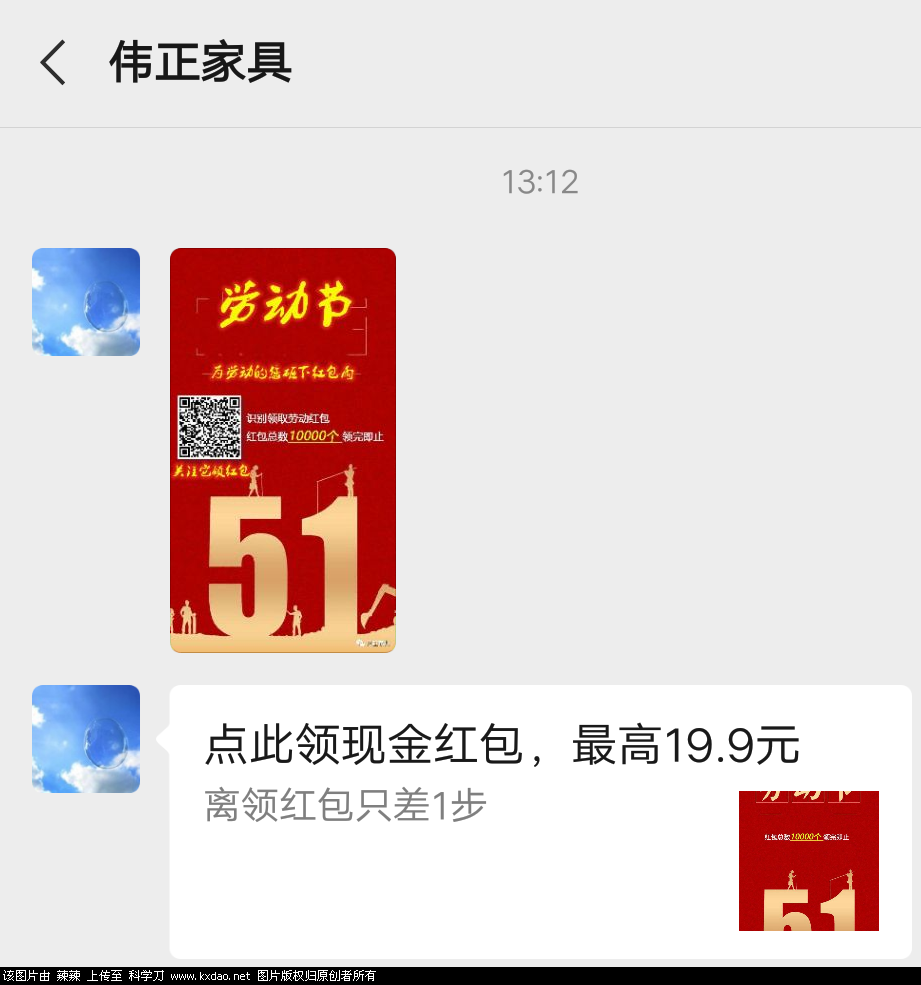This screenshot has width=921, height=985.
Task: Open the 点此领现金红包 link card
Action: point(540,820)
